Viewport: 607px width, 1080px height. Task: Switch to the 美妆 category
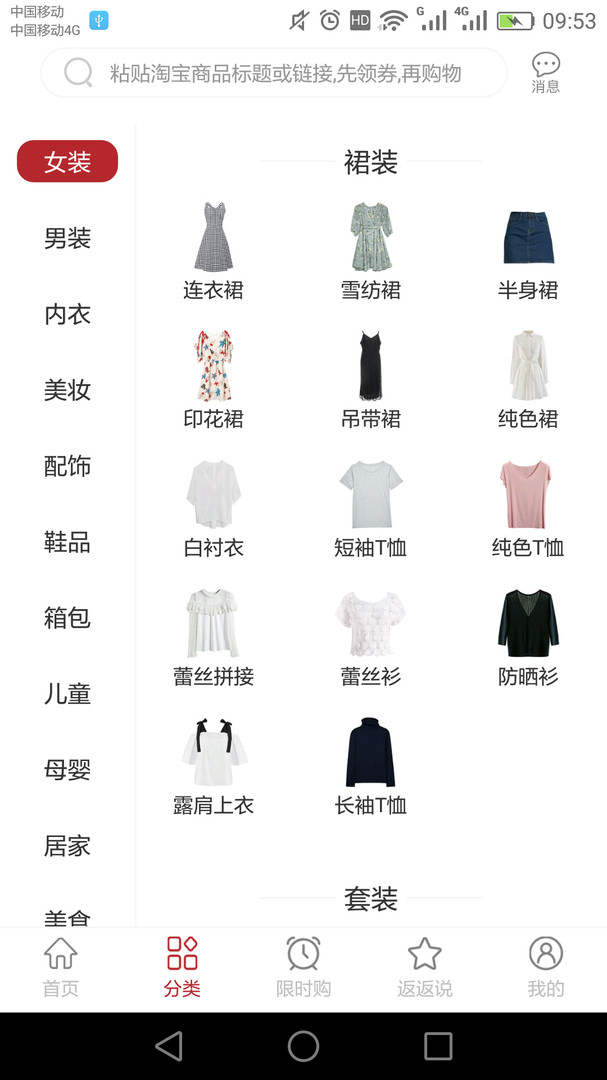pos(67,390)
